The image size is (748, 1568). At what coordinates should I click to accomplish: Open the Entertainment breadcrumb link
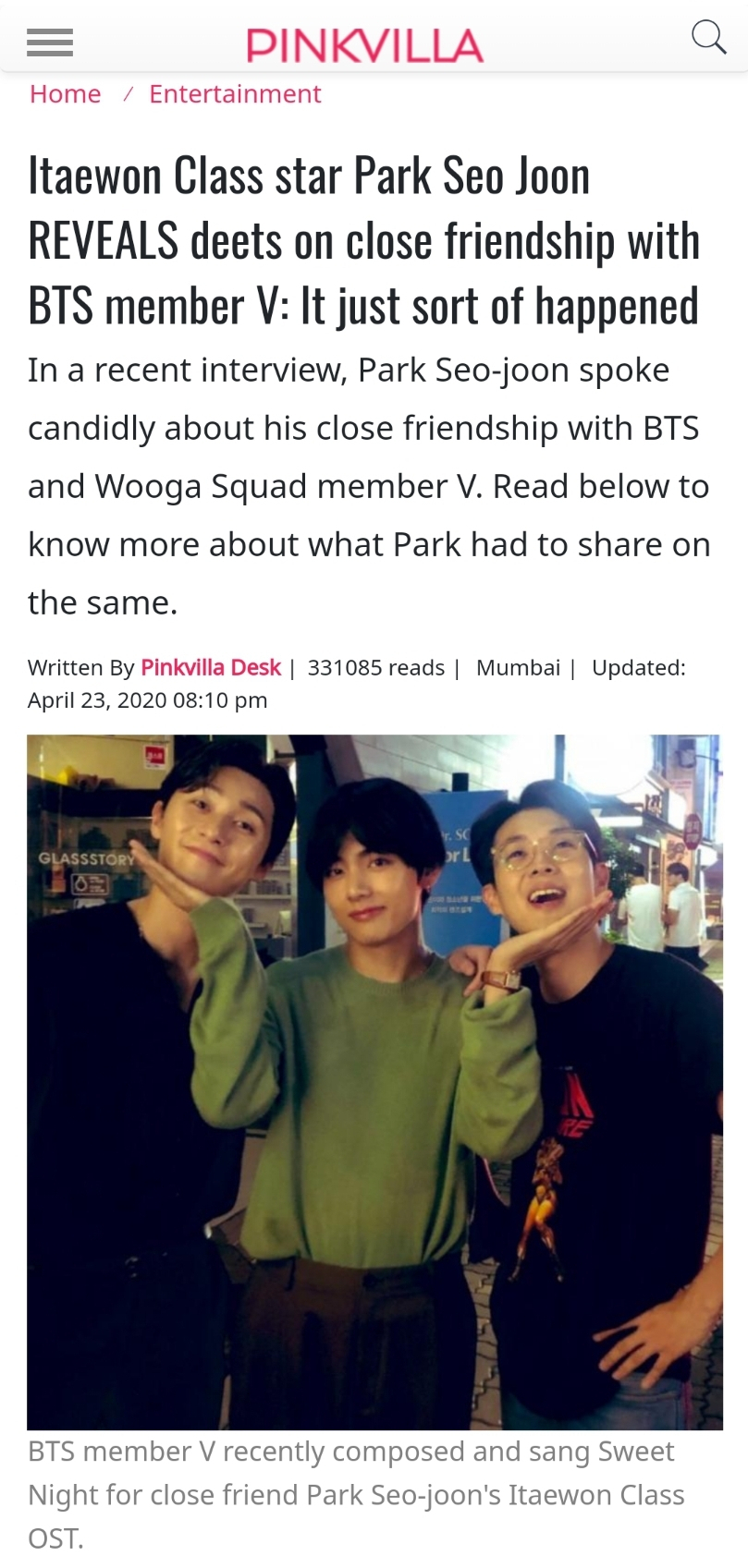pos(235,94)
